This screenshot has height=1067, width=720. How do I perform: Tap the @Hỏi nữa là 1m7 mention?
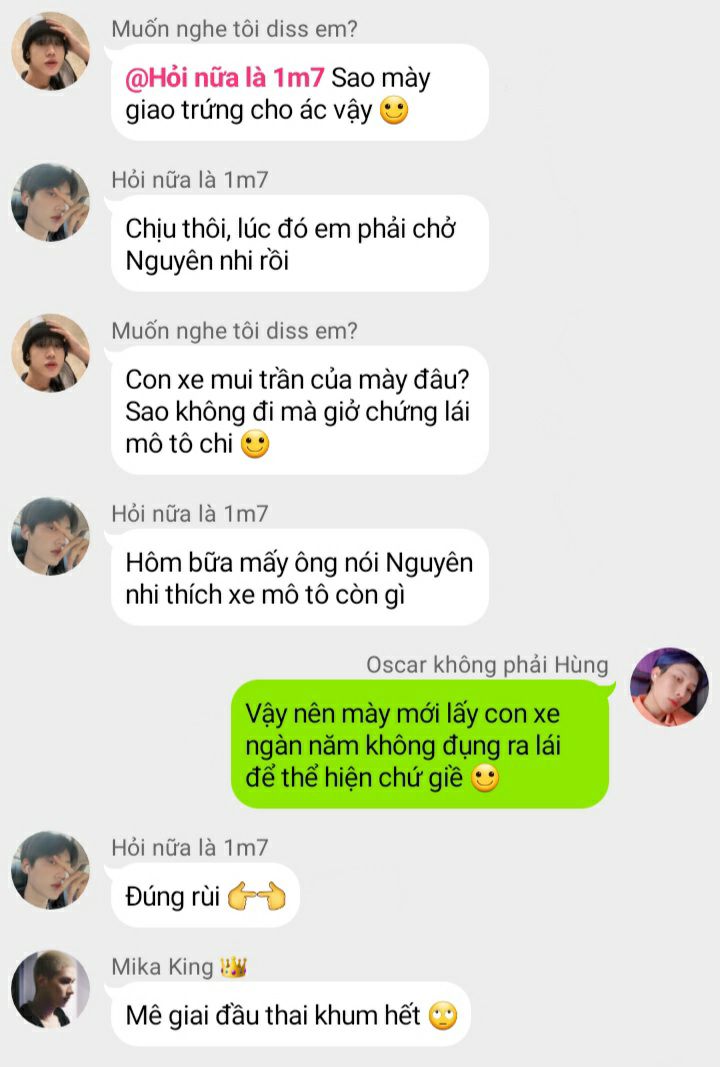(224, 77)
